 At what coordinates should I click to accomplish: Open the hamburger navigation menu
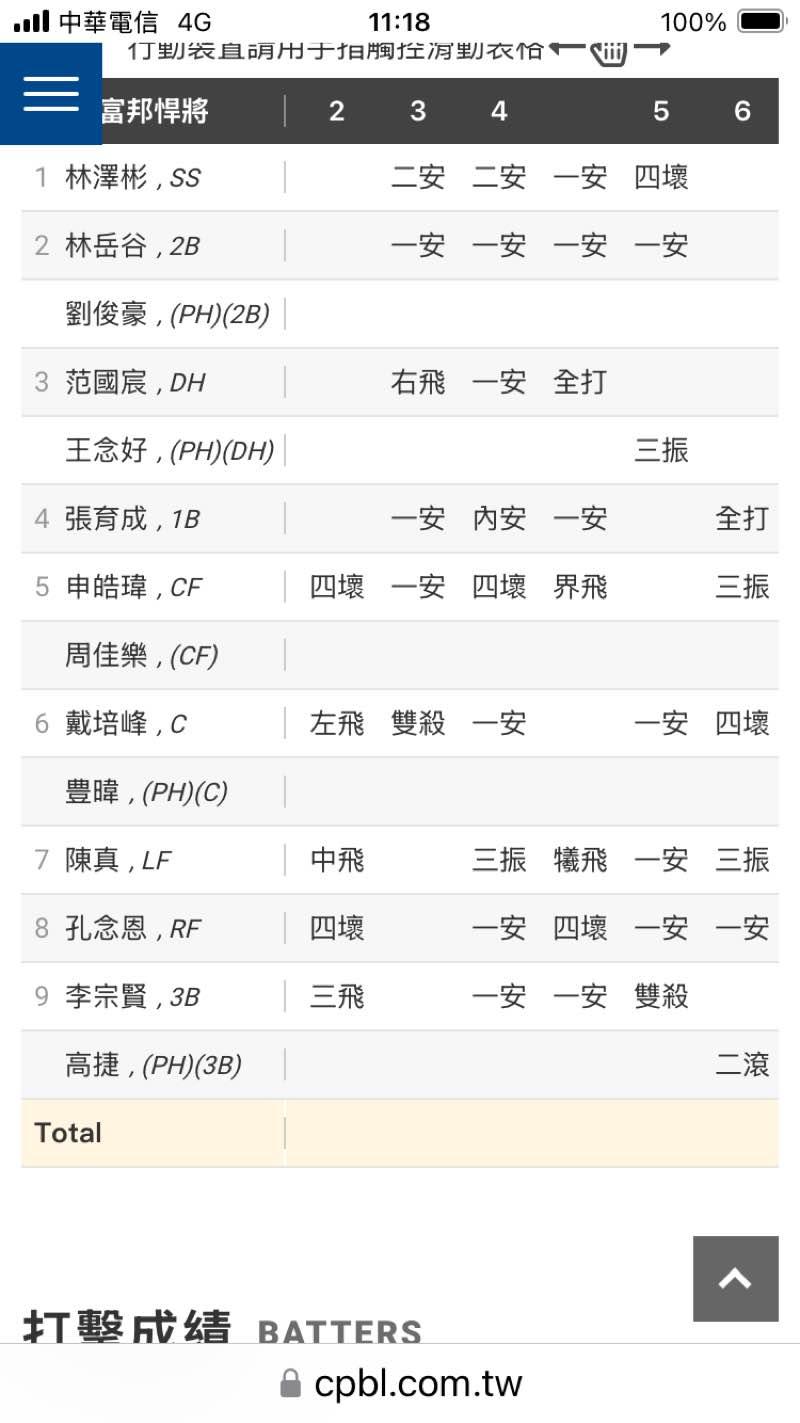click(x=51, y=94)
